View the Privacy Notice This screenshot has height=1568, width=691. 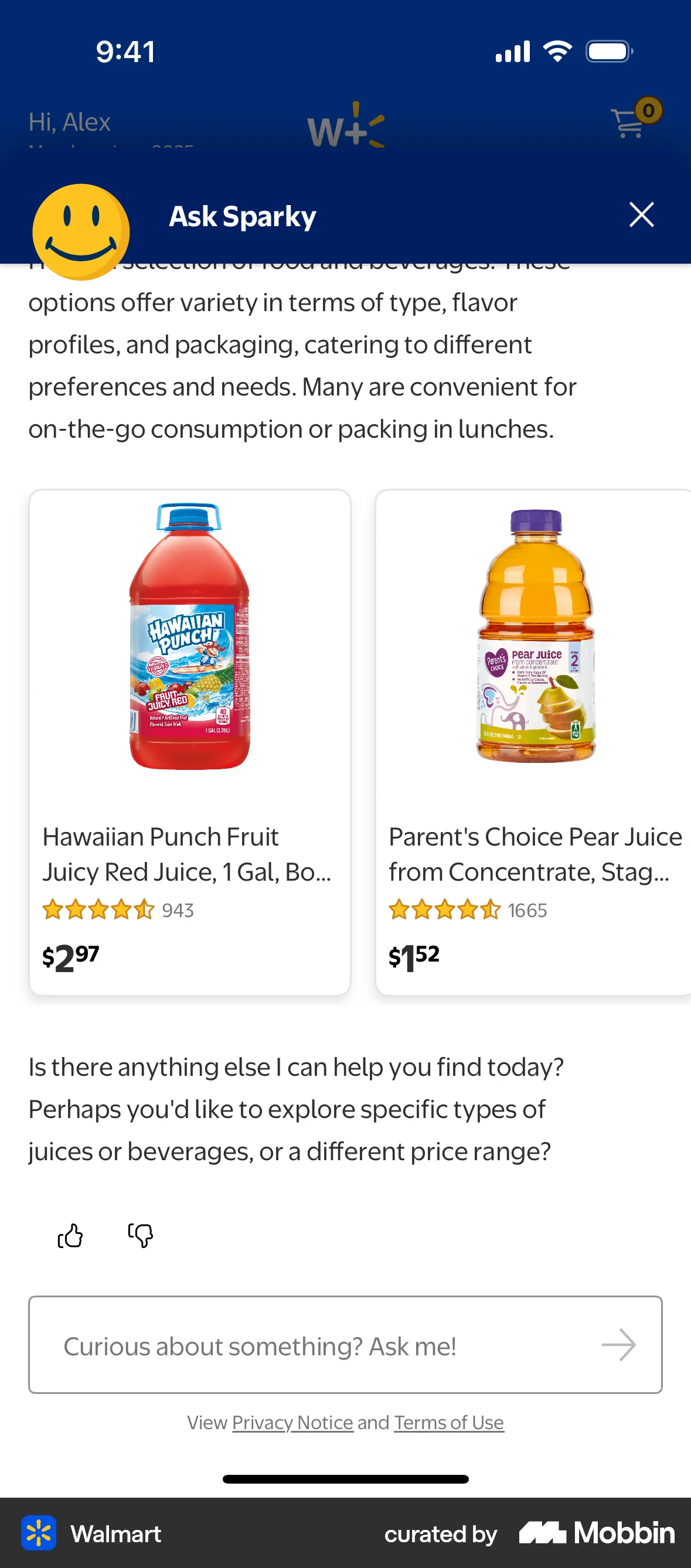292,1423
